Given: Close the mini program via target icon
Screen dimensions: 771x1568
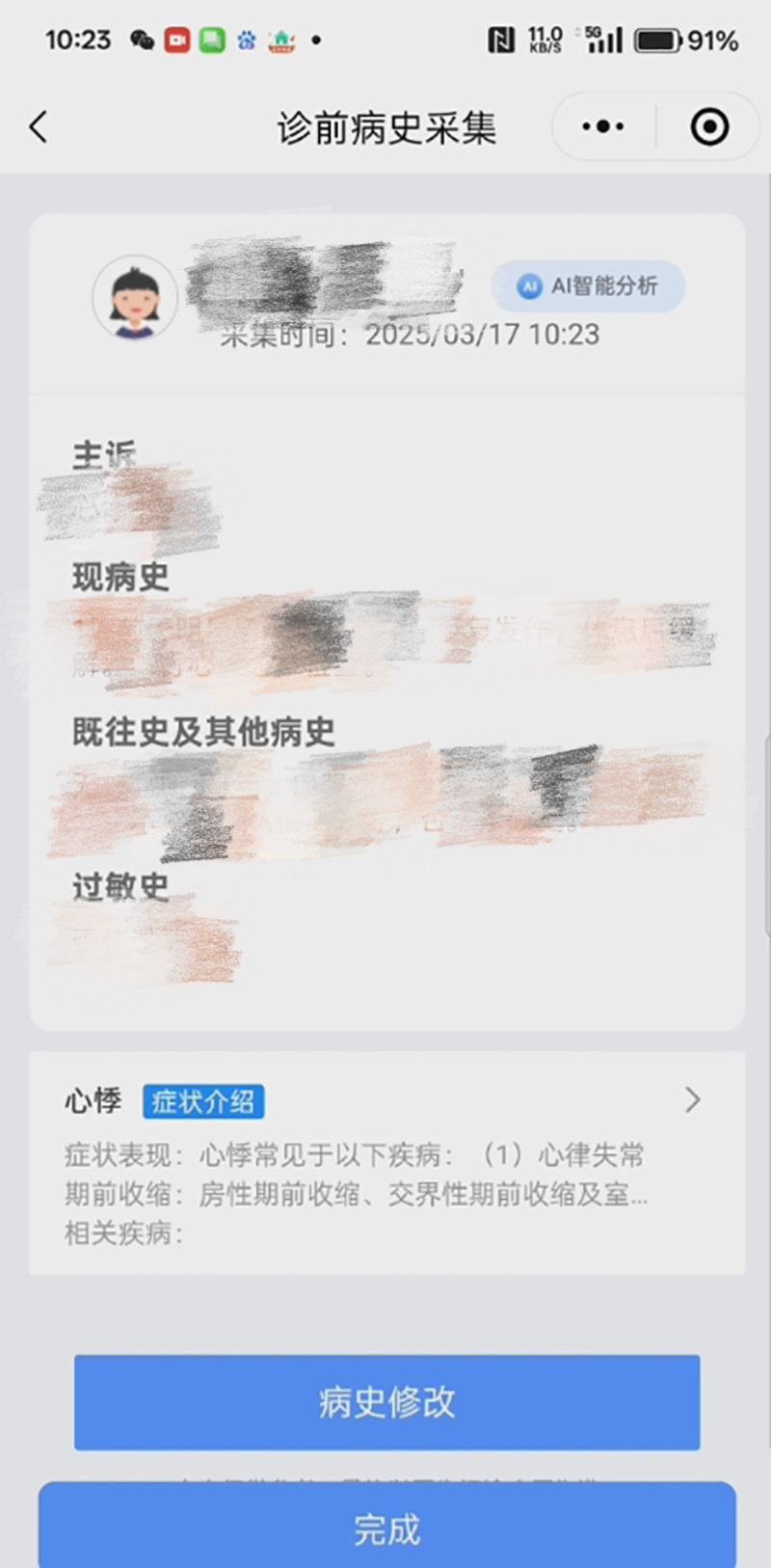Looking at the screenshot, I should 709,126.
